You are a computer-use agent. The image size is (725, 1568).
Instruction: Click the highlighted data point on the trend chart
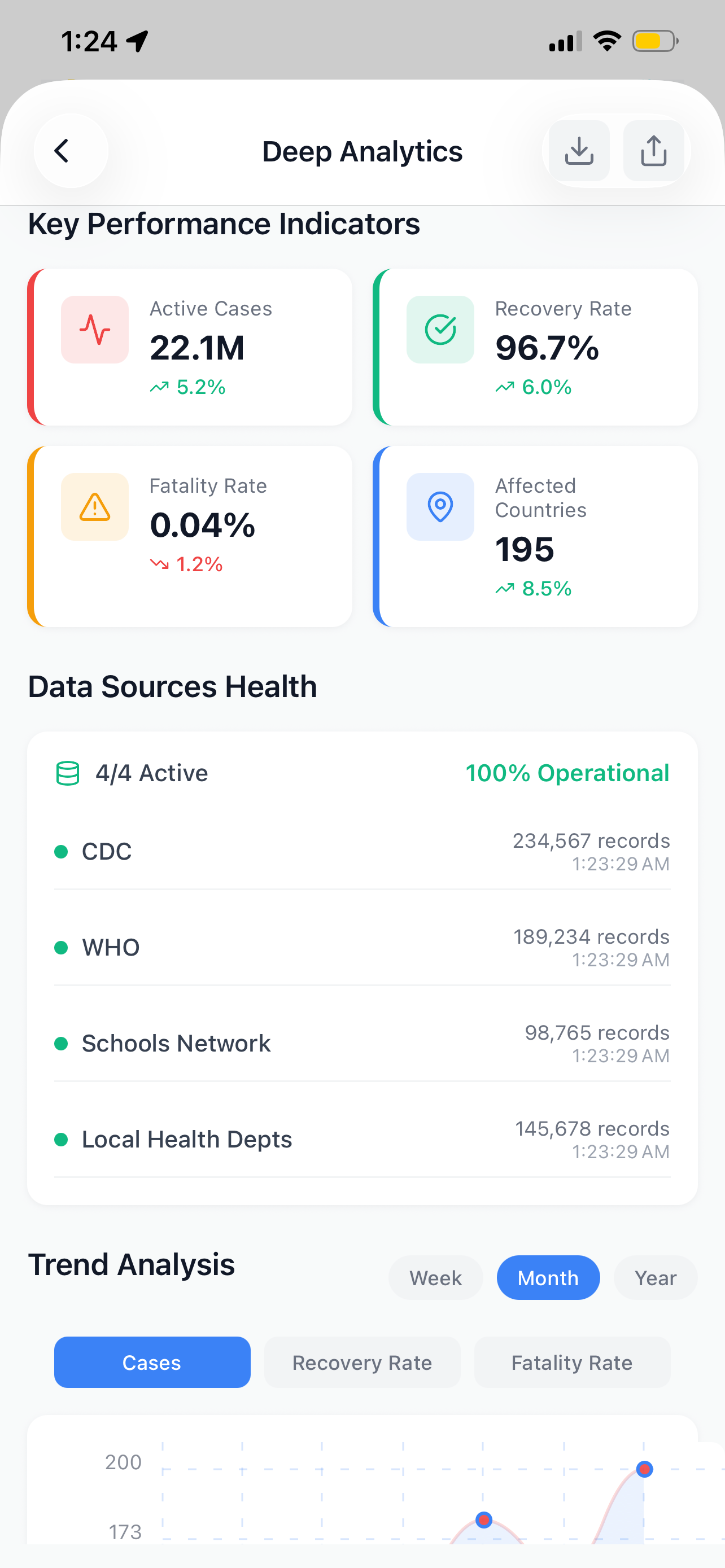point(644,1469)
